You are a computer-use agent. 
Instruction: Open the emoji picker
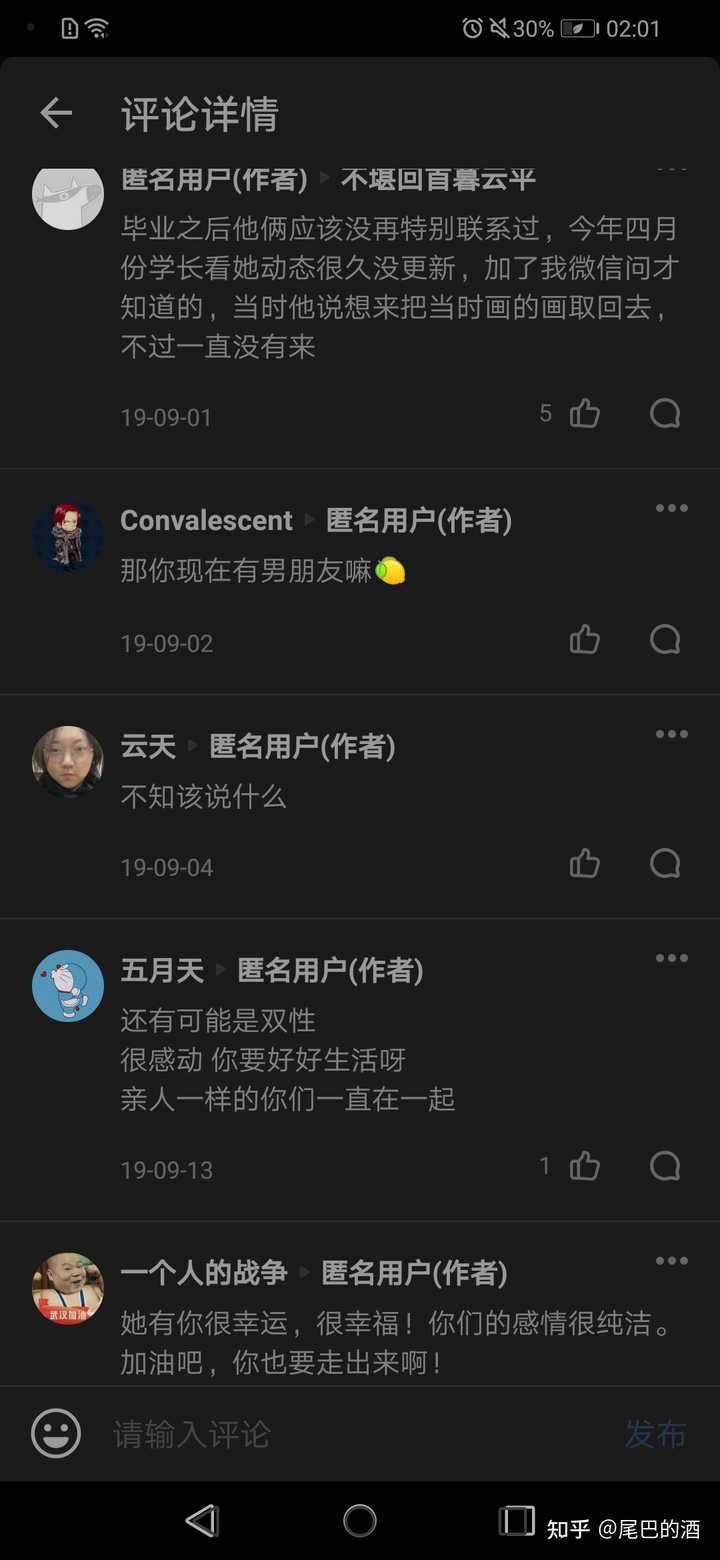tap(56, 1434)
